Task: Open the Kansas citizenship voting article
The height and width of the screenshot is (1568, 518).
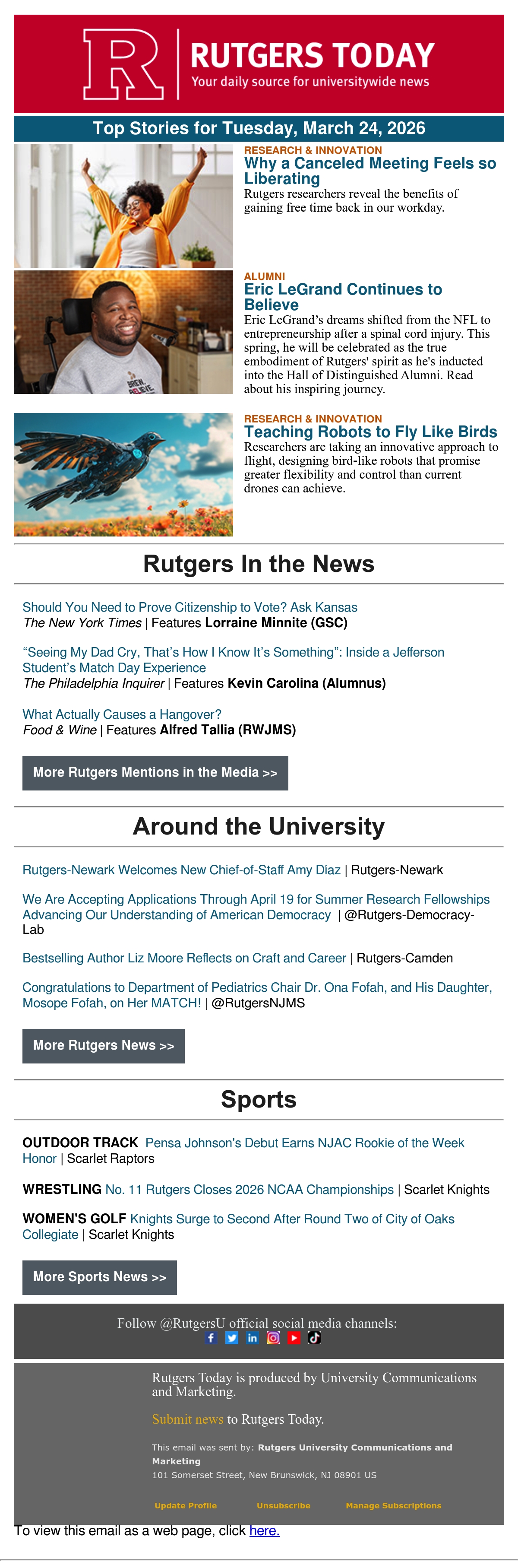Action: pos(190,607)
